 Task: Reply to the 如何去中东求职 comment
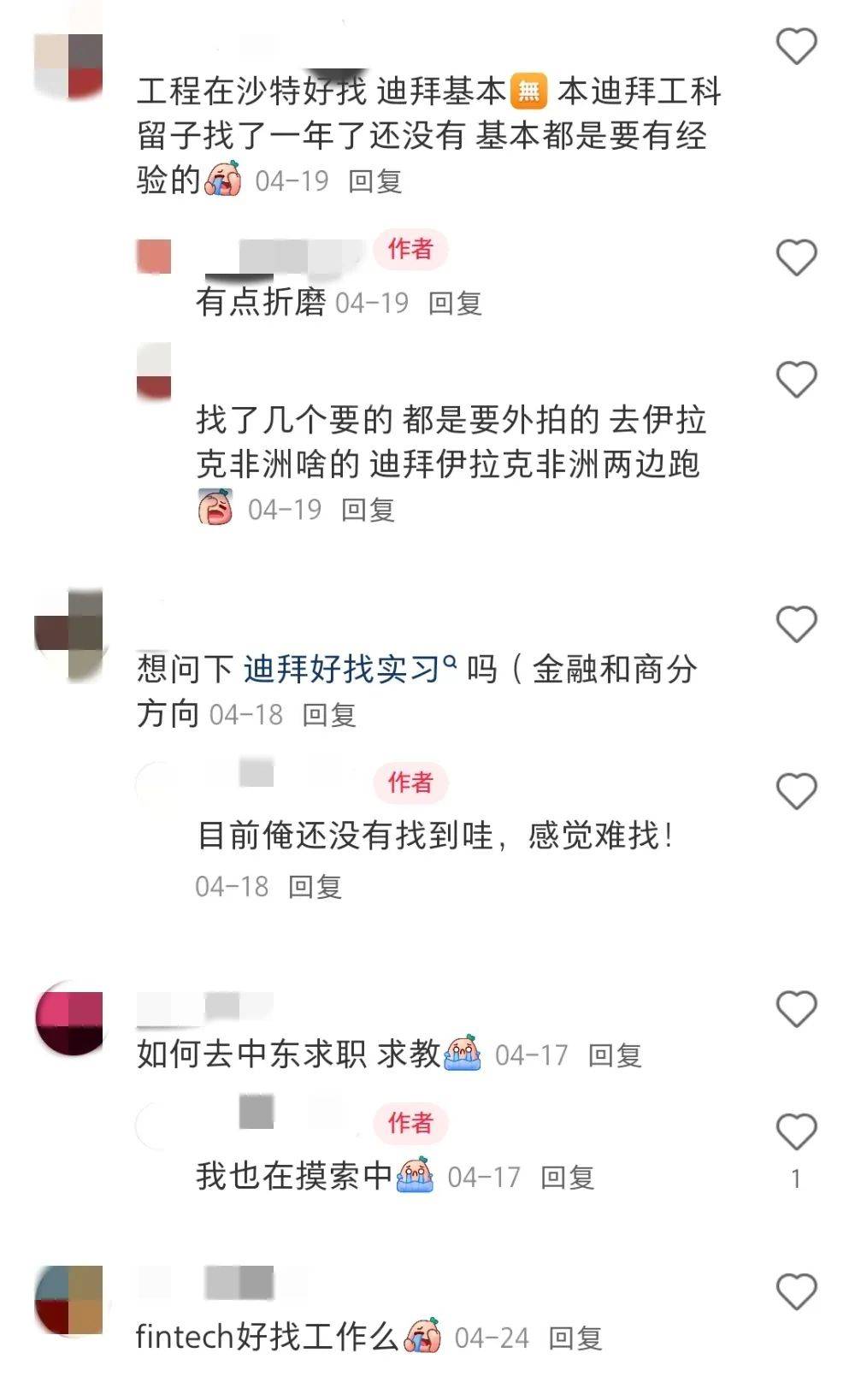615,1055
